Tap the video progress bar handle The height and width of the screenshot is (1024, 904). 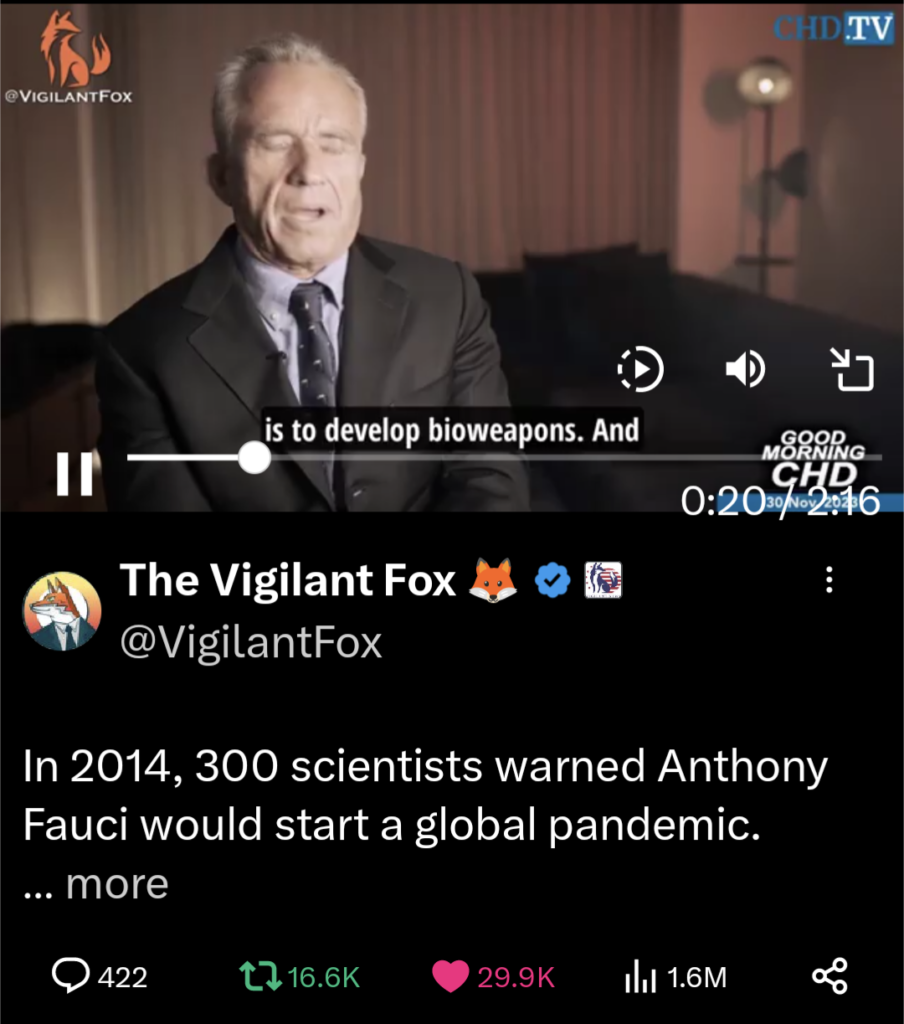(x=254, y=458)
